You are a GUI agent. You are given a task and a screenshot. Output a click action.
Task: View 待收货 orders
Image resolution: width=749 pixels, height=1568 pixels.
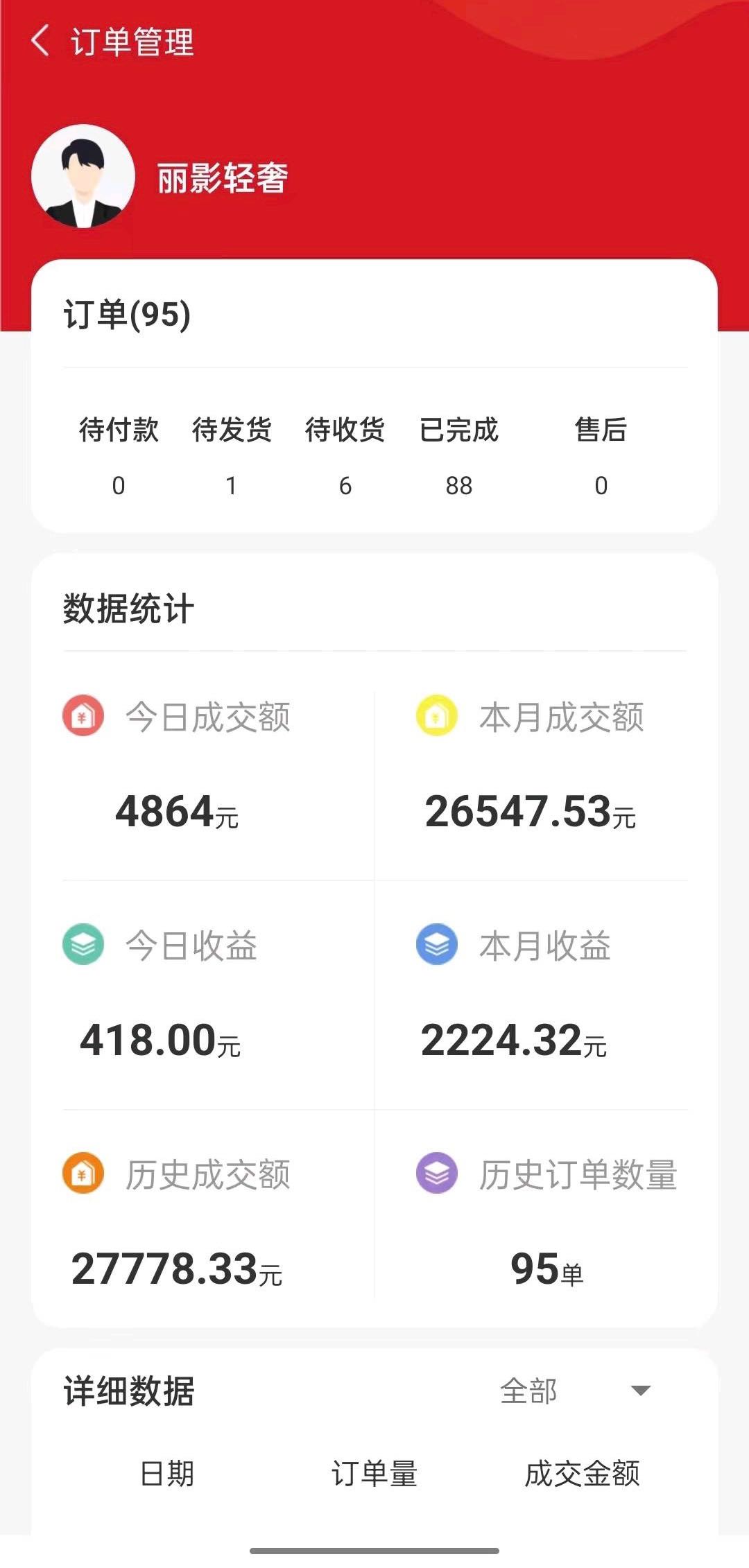point(345,456)
